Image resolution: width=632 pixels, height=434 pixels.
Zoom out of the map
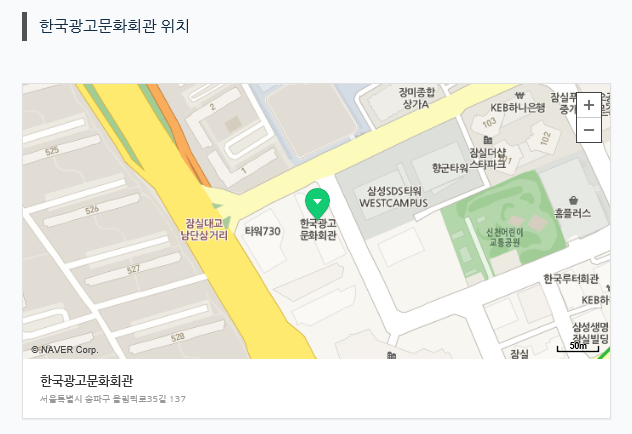588,130
